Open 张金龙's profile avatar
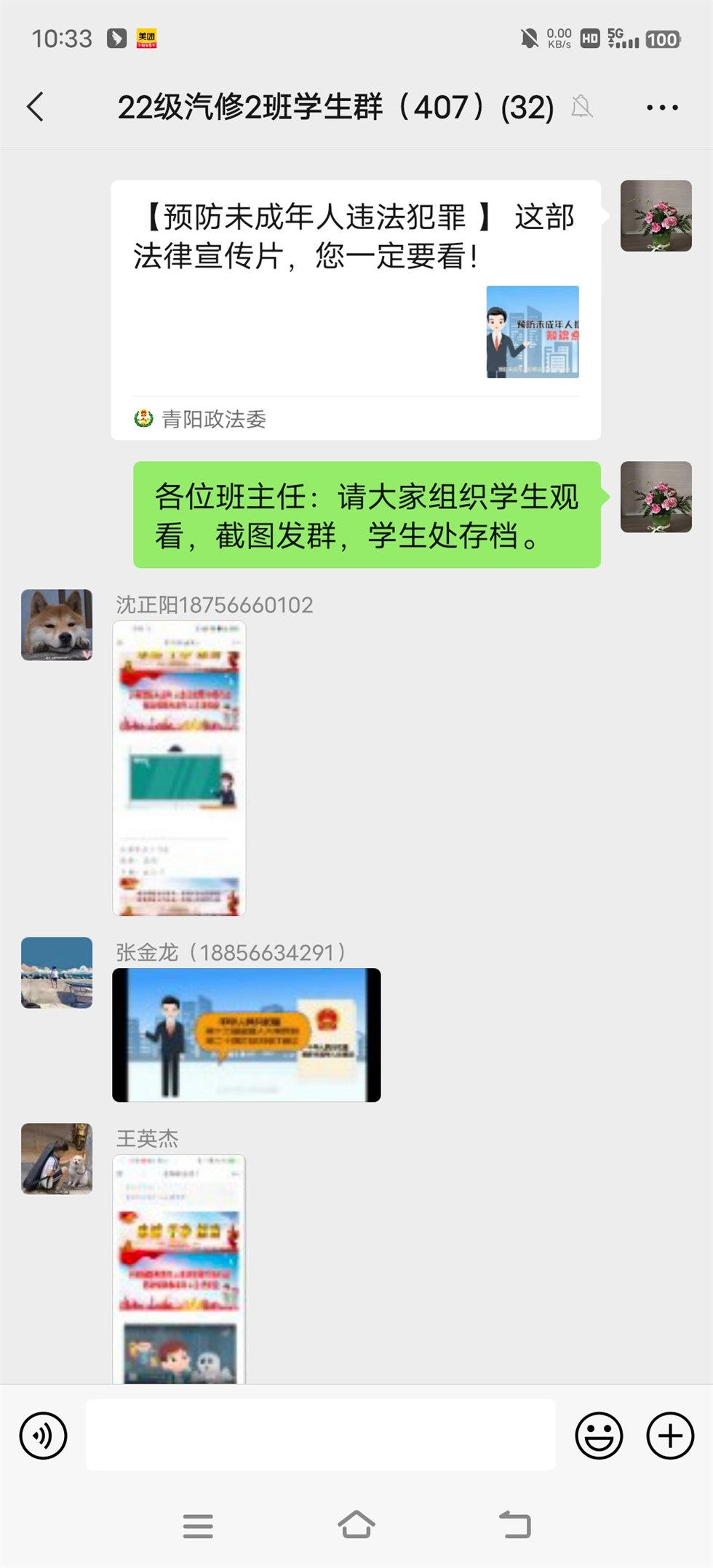This screenshot has width=713, height=1568. (x=57, y=972)
